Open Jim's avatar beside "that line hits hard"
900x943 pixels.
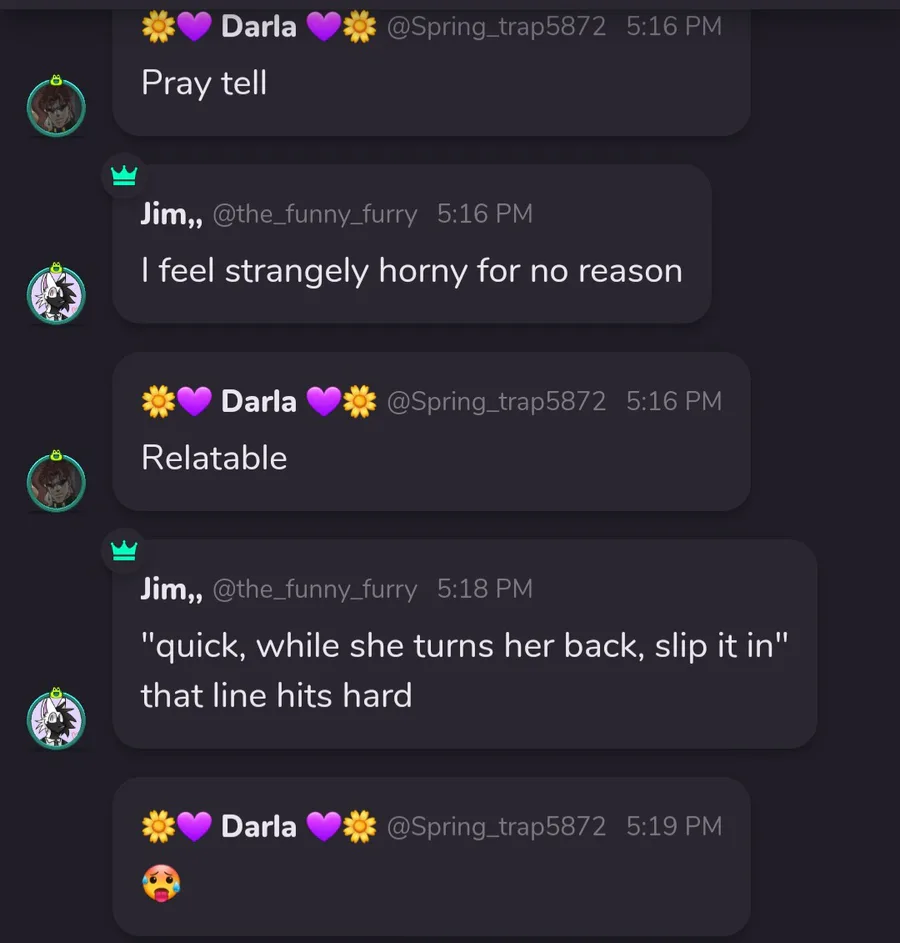(56, 718)
